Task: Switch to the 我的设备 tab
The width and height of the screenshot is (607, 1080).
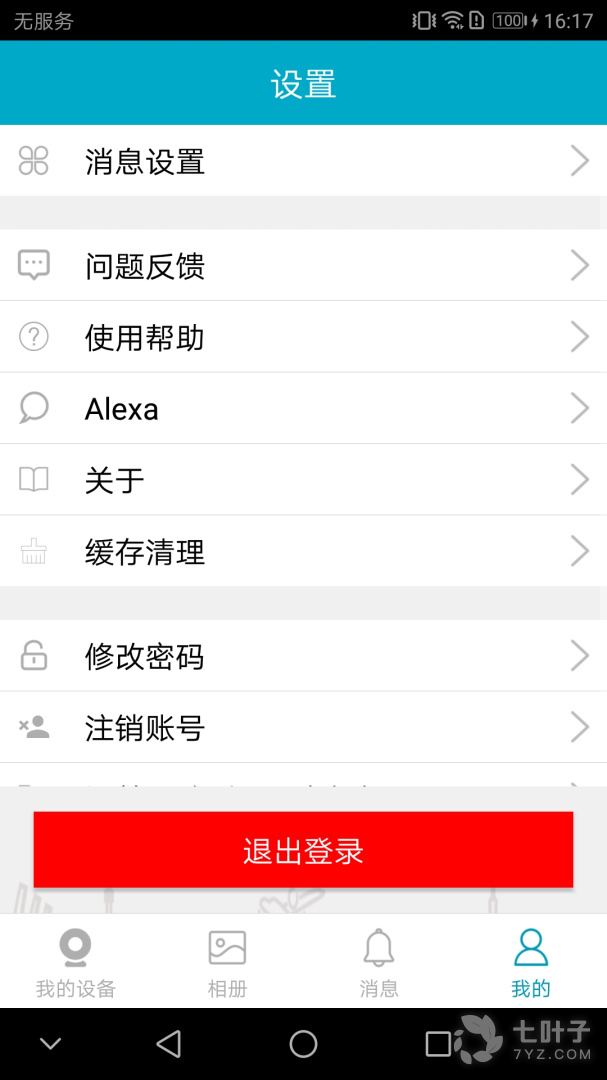Action: click(x=76, y=963)
